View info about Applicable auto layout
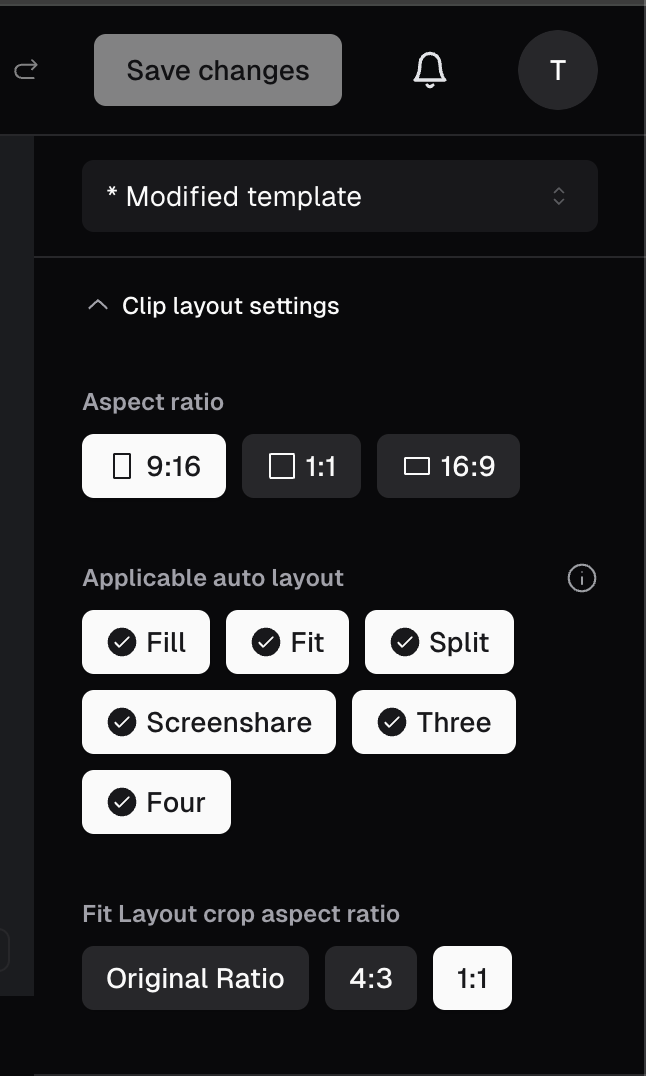 582,578
